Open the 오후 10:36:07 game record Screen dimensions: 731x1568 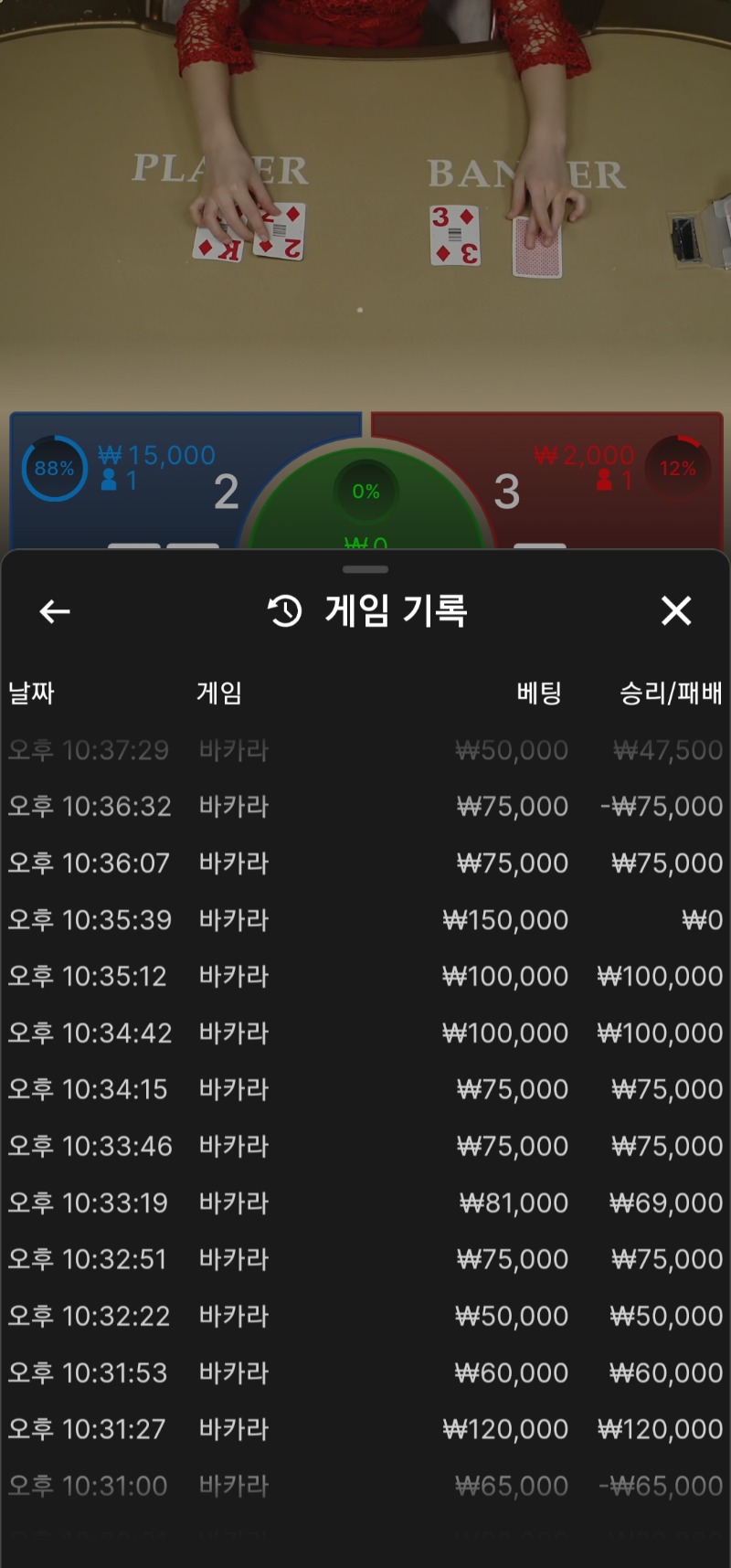pyautogui.click(x=365, y=863)
